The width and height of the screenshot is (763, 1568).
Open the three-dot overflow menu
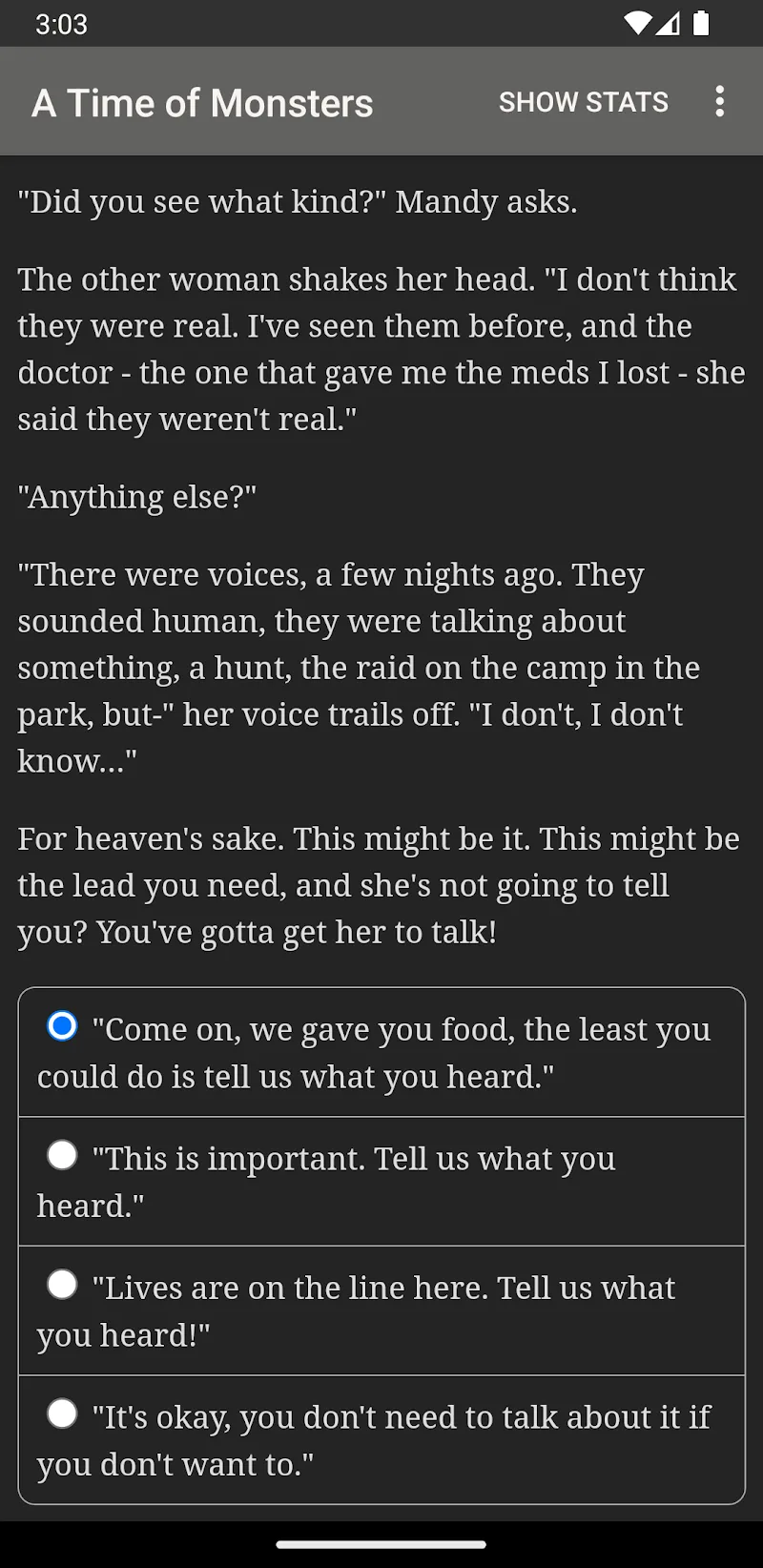[720, 101]
